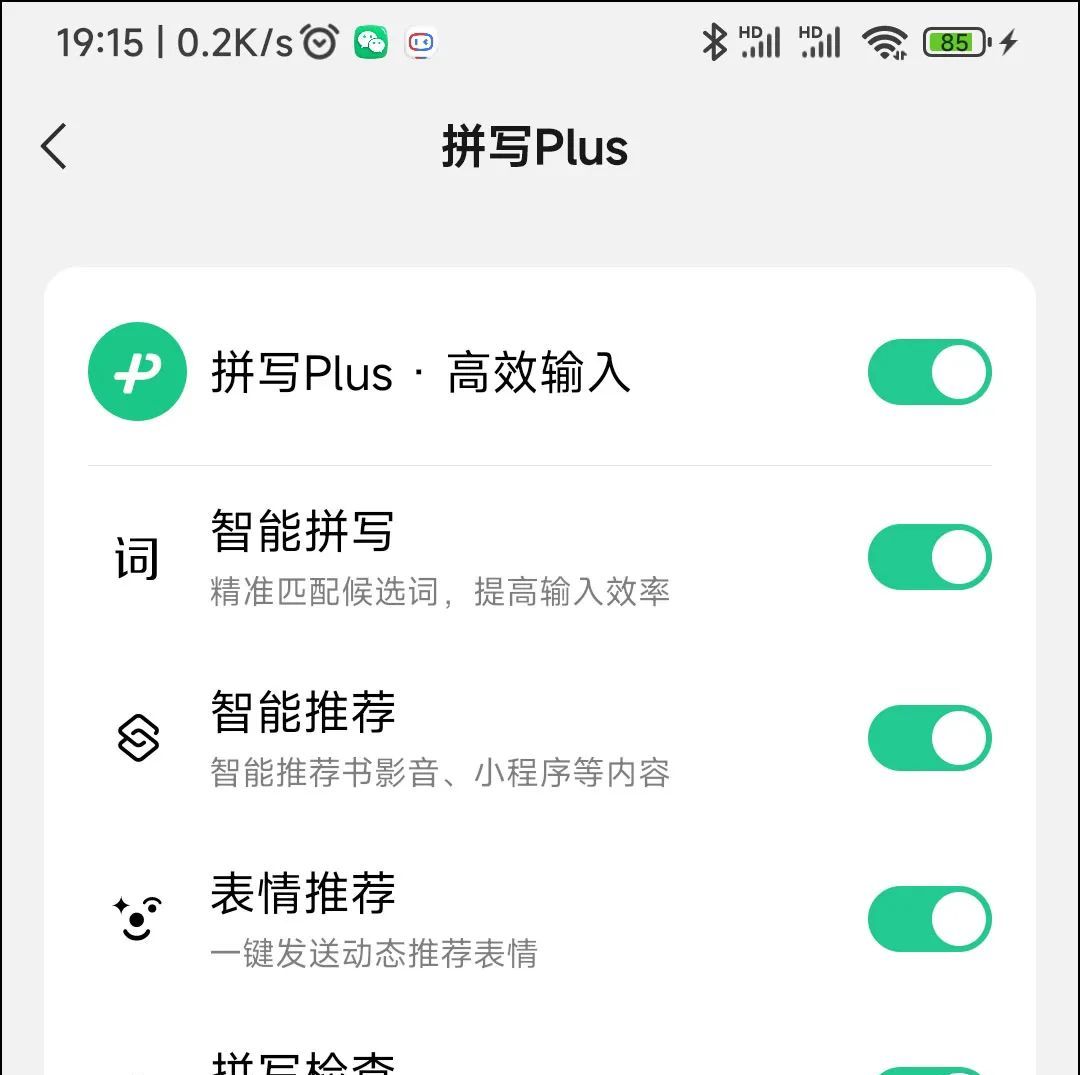
Task: Toggle off 拼写Plus · 高效输入 switch
Action: tap(929, 372)
